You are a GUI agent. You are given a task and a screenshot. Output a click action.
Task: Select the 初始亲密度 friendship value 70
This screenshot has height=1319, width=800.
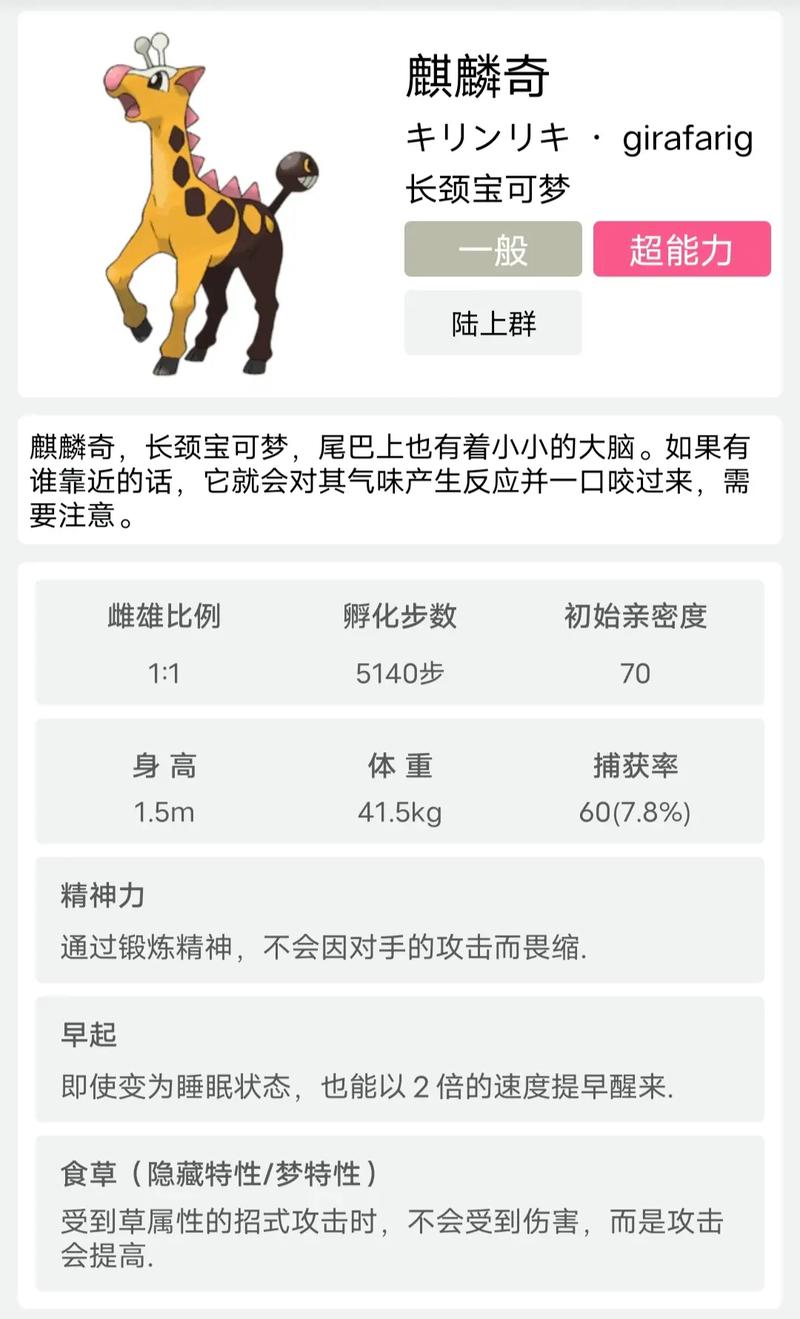point(636,671)
